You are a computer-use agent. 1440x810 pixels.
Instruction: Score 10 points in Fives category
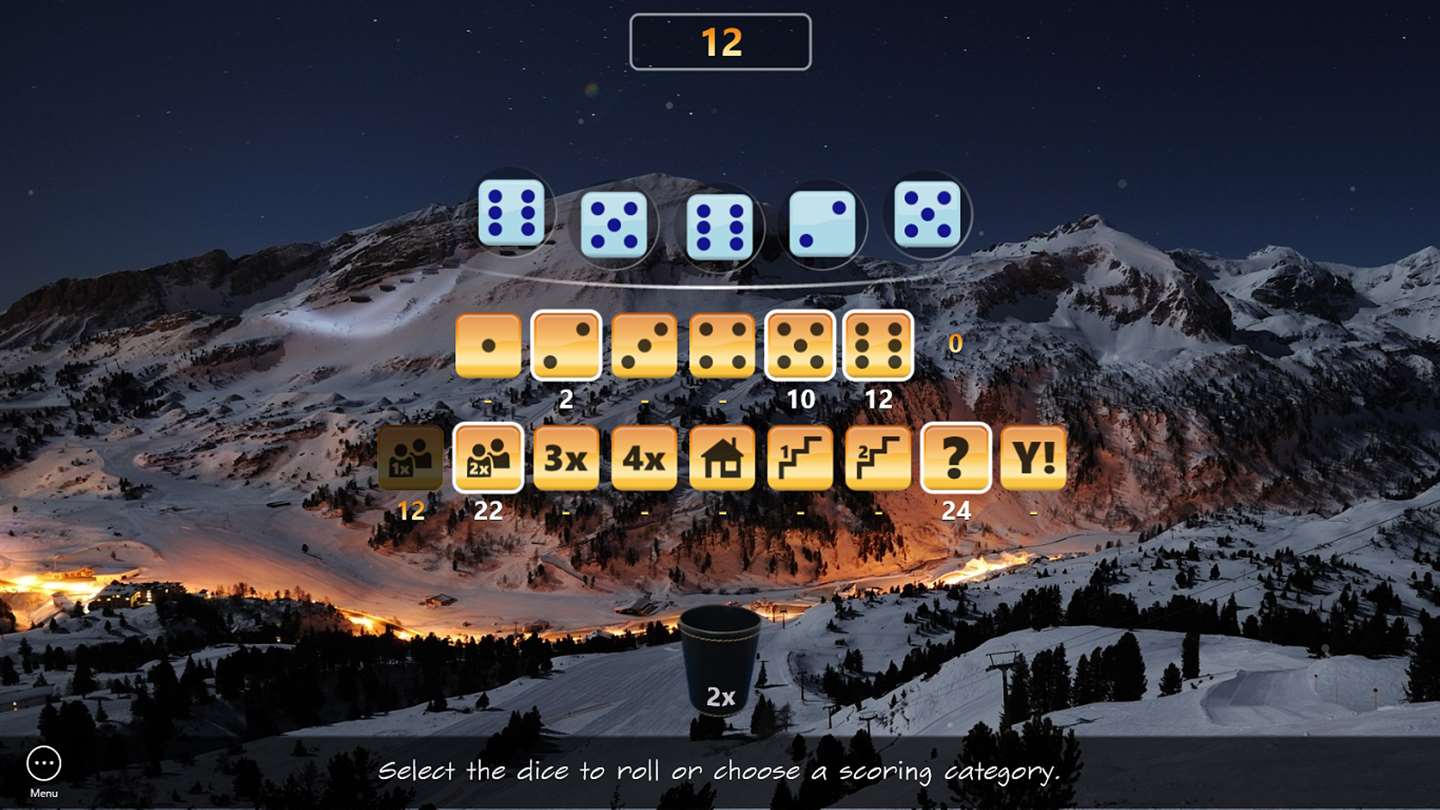click(x=800, y=346)
